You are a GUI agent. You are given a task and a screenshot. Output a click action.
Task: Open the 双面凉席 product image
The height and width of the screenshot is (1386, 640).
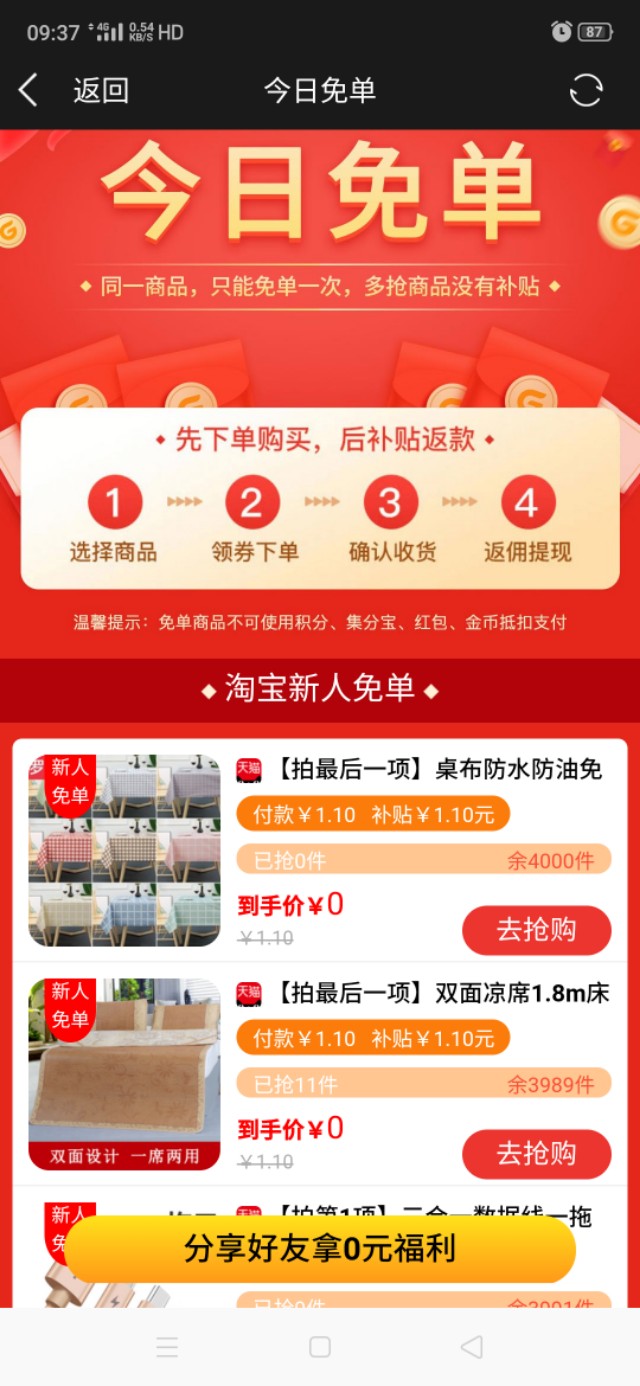point(124,1074)
